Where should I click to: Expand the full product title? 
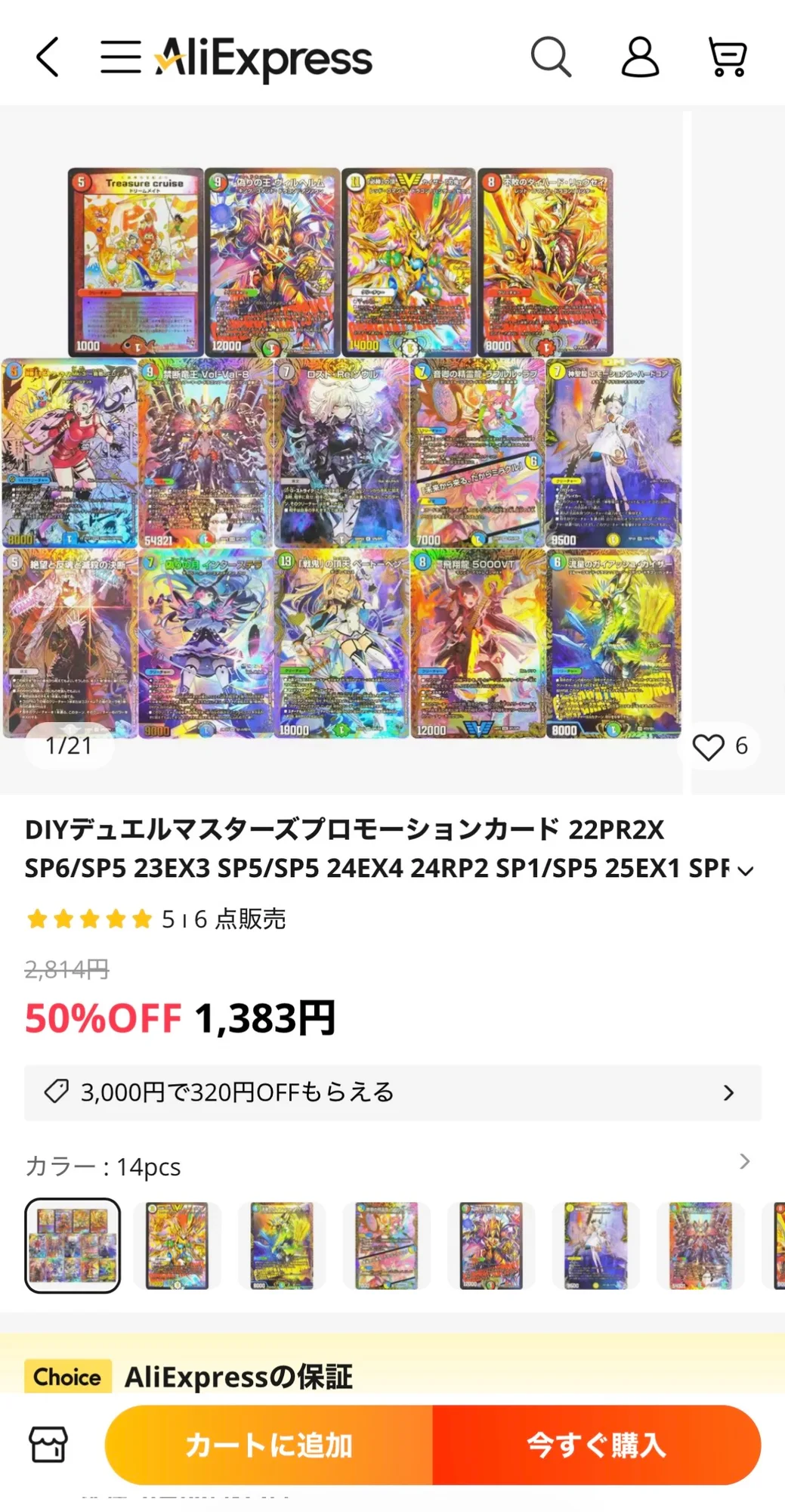[746, 871]
